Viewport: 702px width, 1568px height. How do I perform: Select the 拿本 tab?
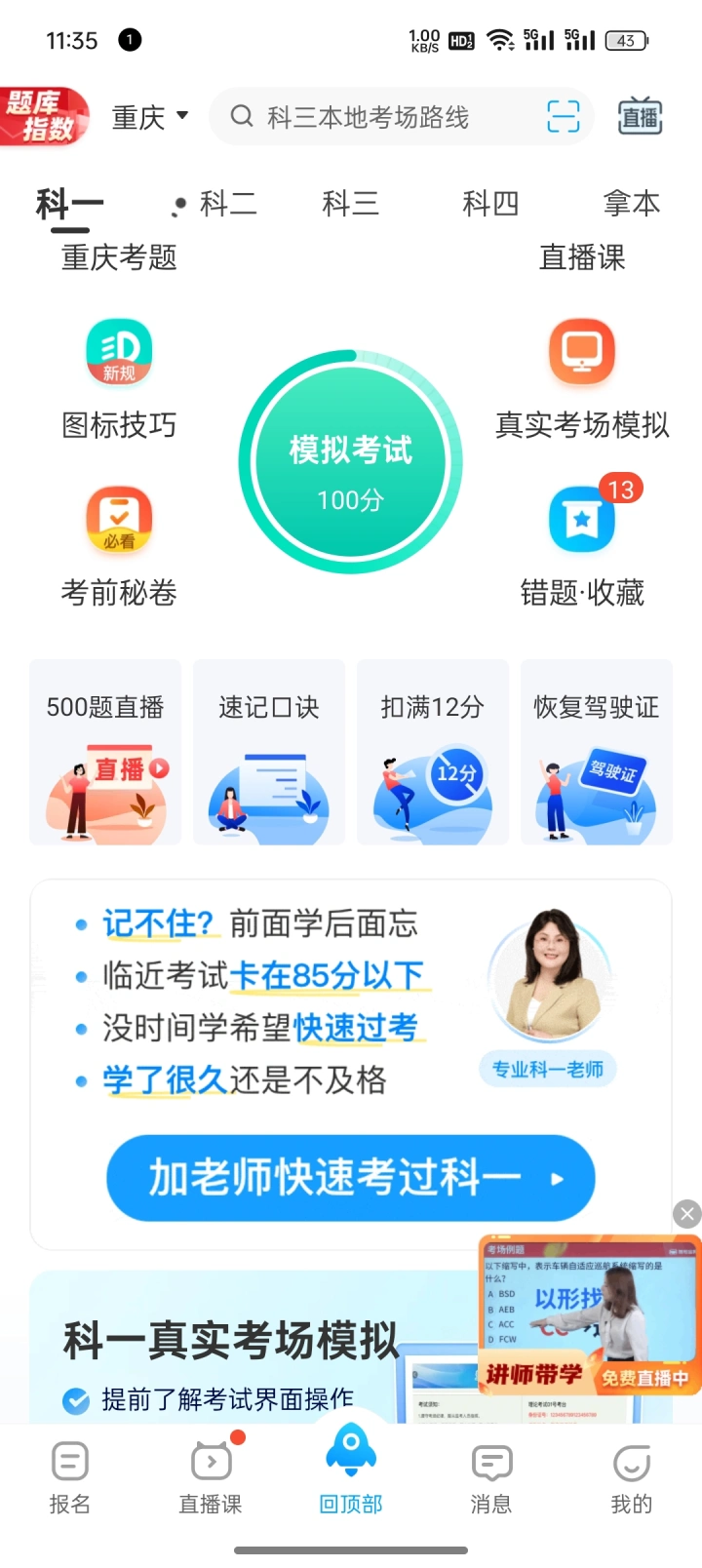click(631, 204)
